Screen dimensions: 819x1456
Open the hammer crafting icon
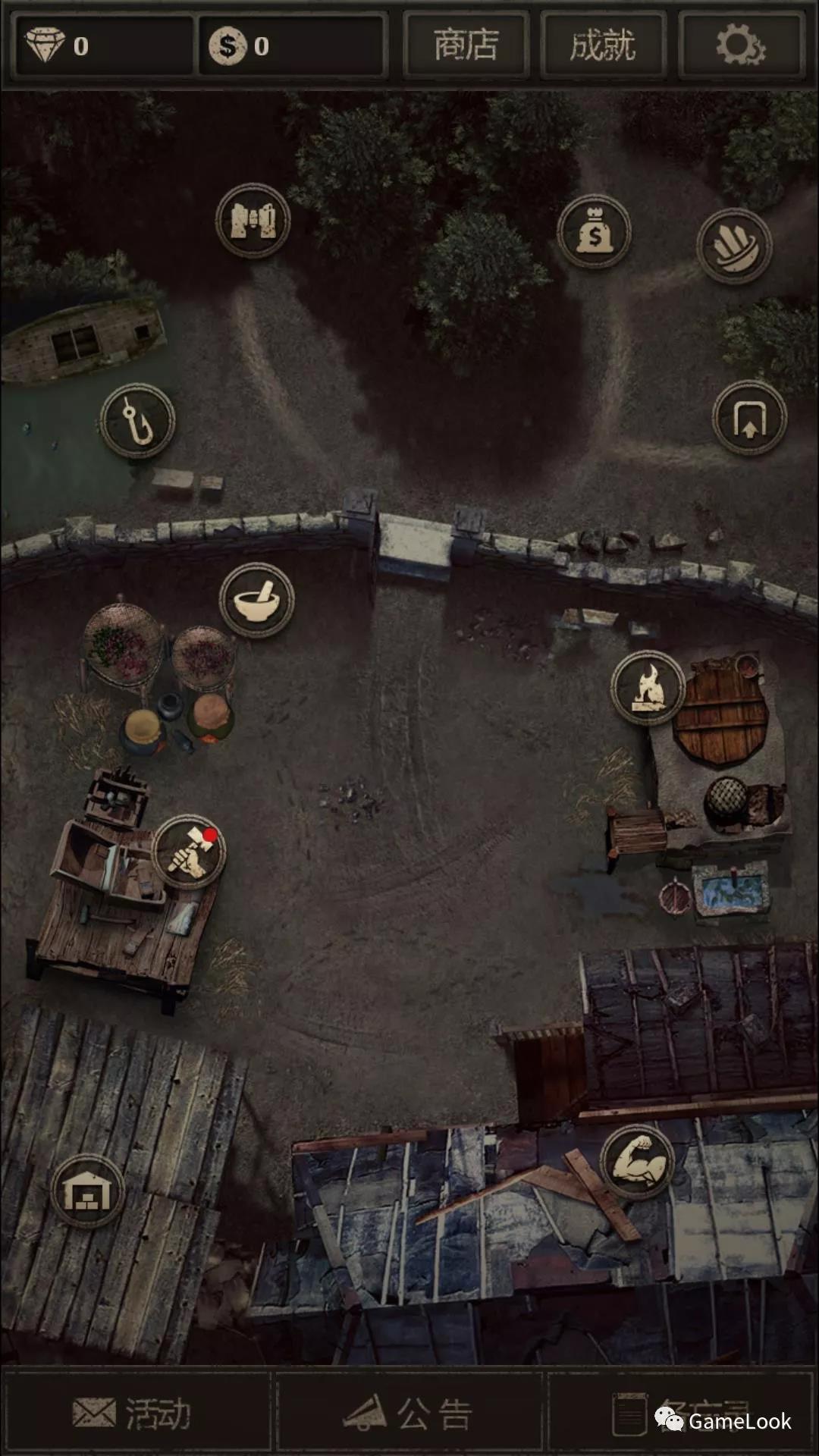189,852
